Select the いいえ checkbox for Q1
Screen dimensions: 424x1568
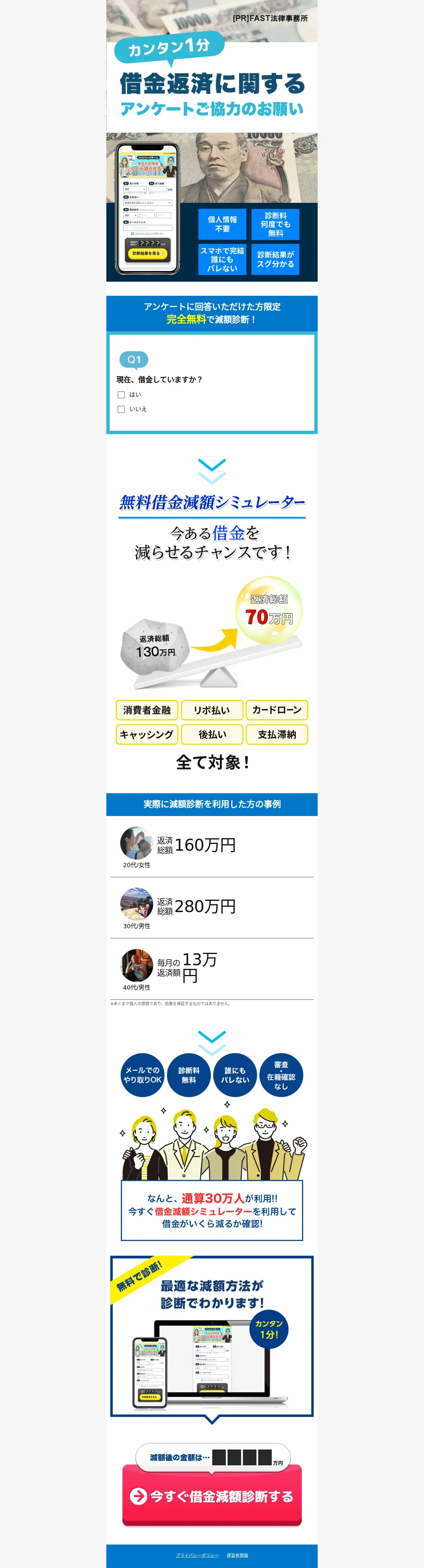[x=121, y=409]
